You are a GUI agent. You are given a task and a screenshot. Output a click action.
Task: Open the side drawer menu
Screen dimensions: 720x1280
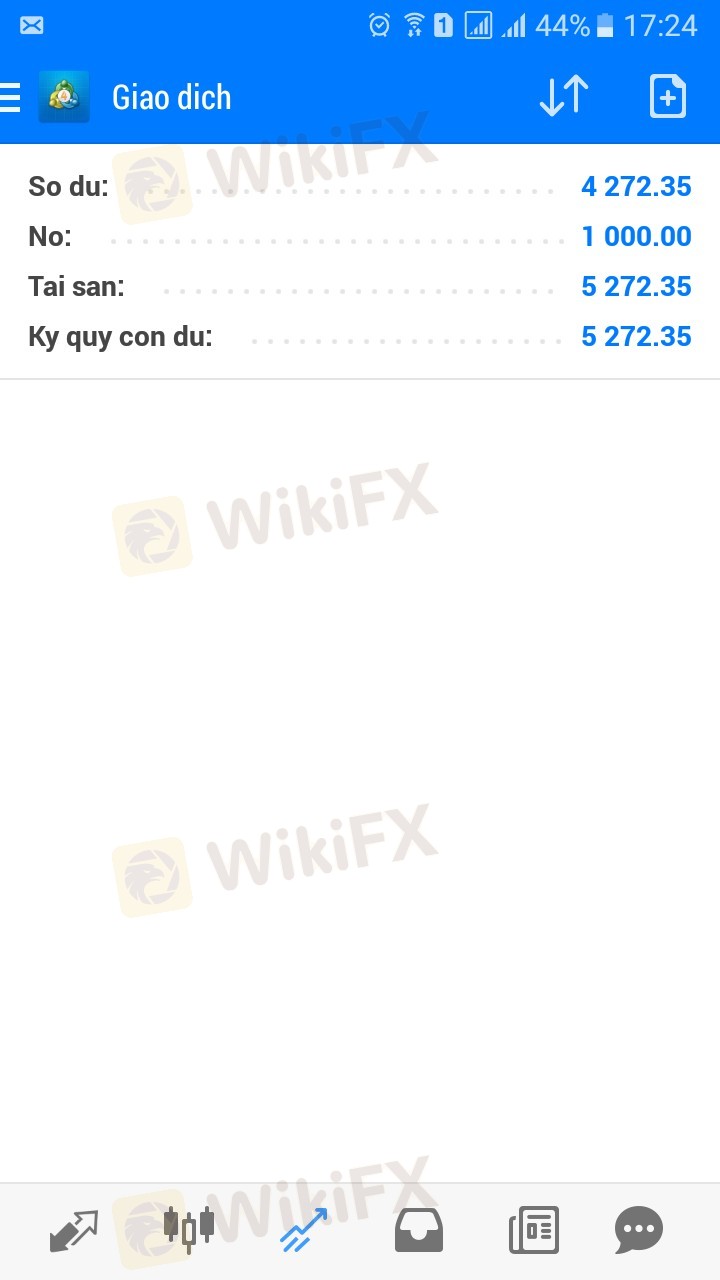(10, 97)
